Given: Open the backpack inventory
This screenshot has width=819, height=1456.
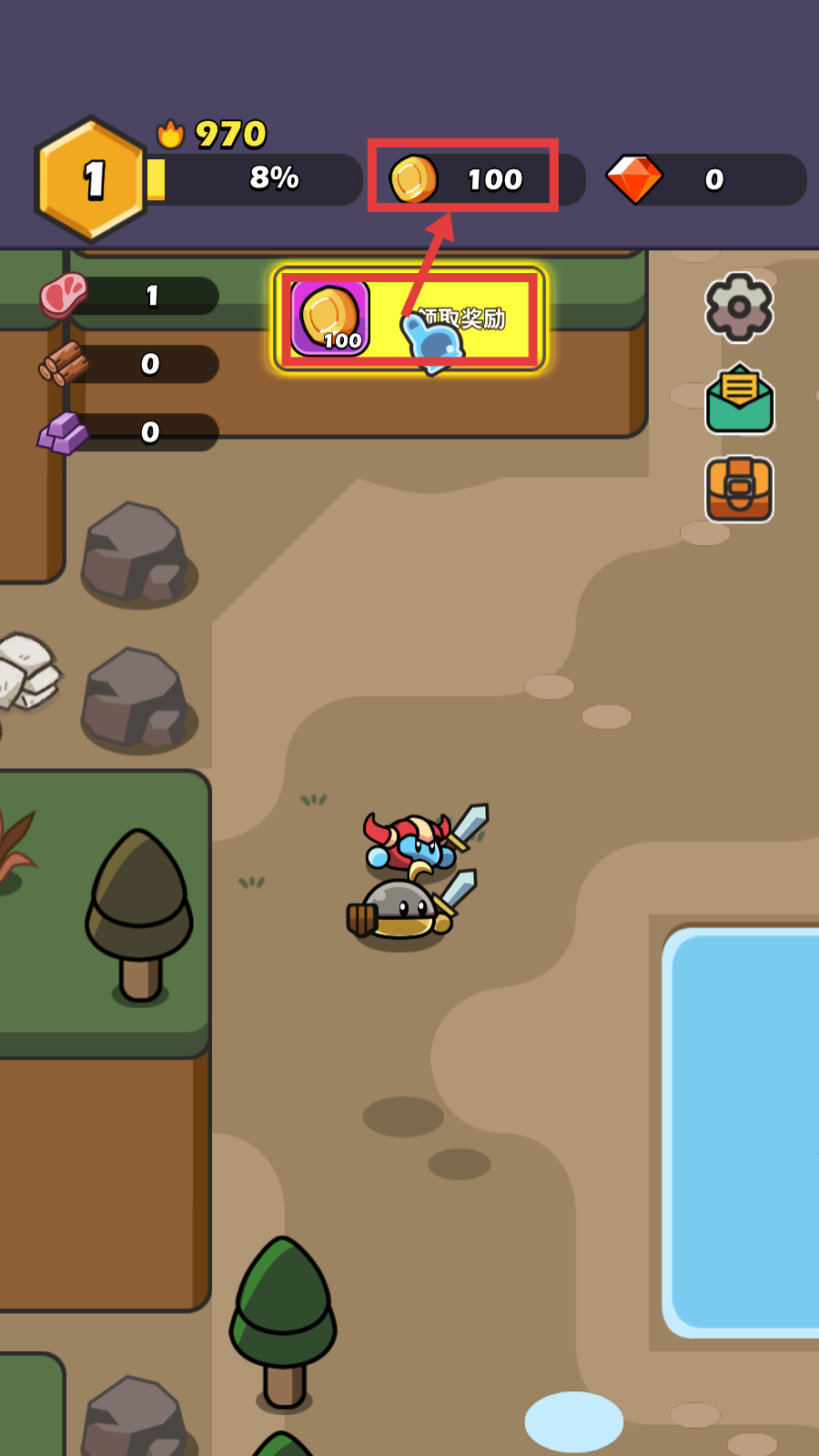Looking at the screenshot, I should [x=739, y=490].
